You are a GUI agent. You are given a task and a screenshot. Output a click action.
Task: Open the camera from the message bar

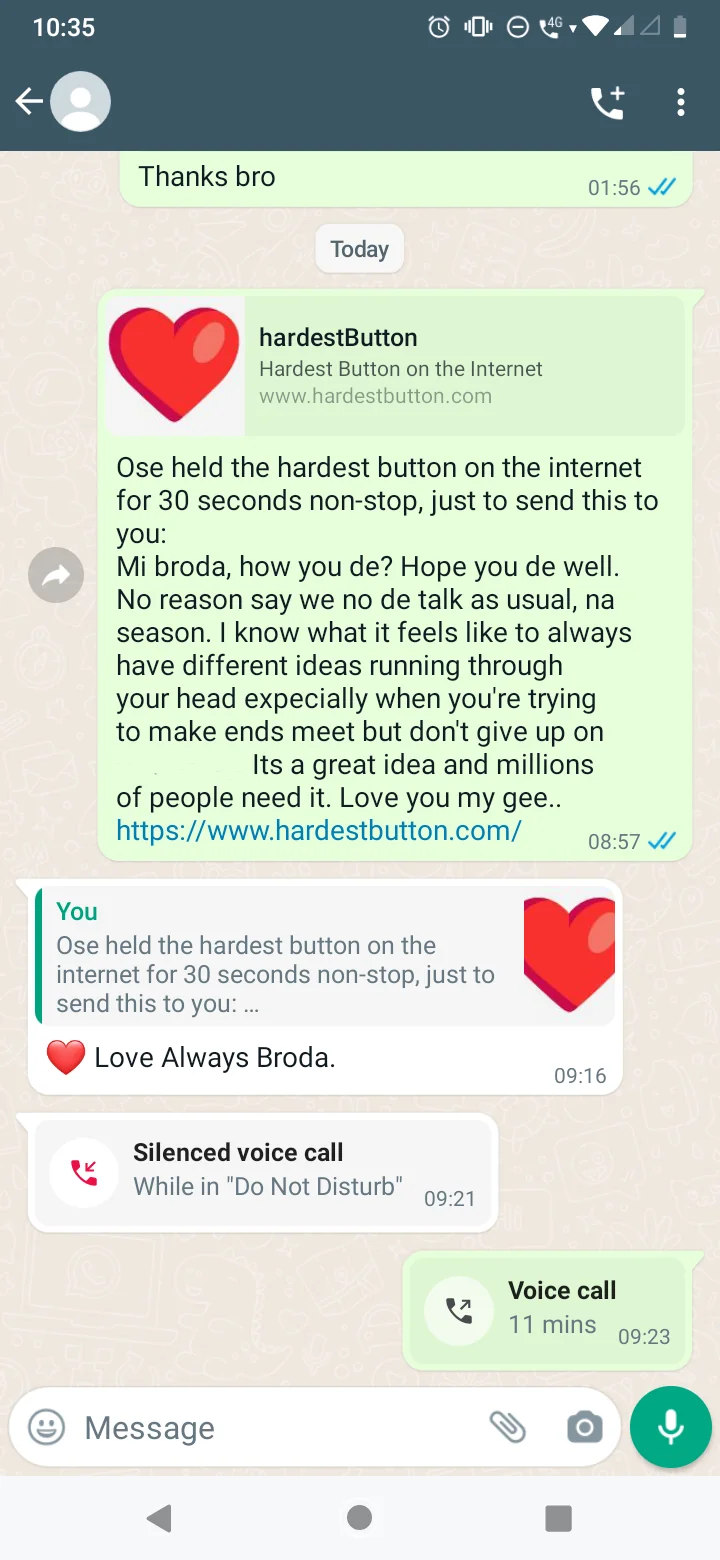tap(585, 1427)
